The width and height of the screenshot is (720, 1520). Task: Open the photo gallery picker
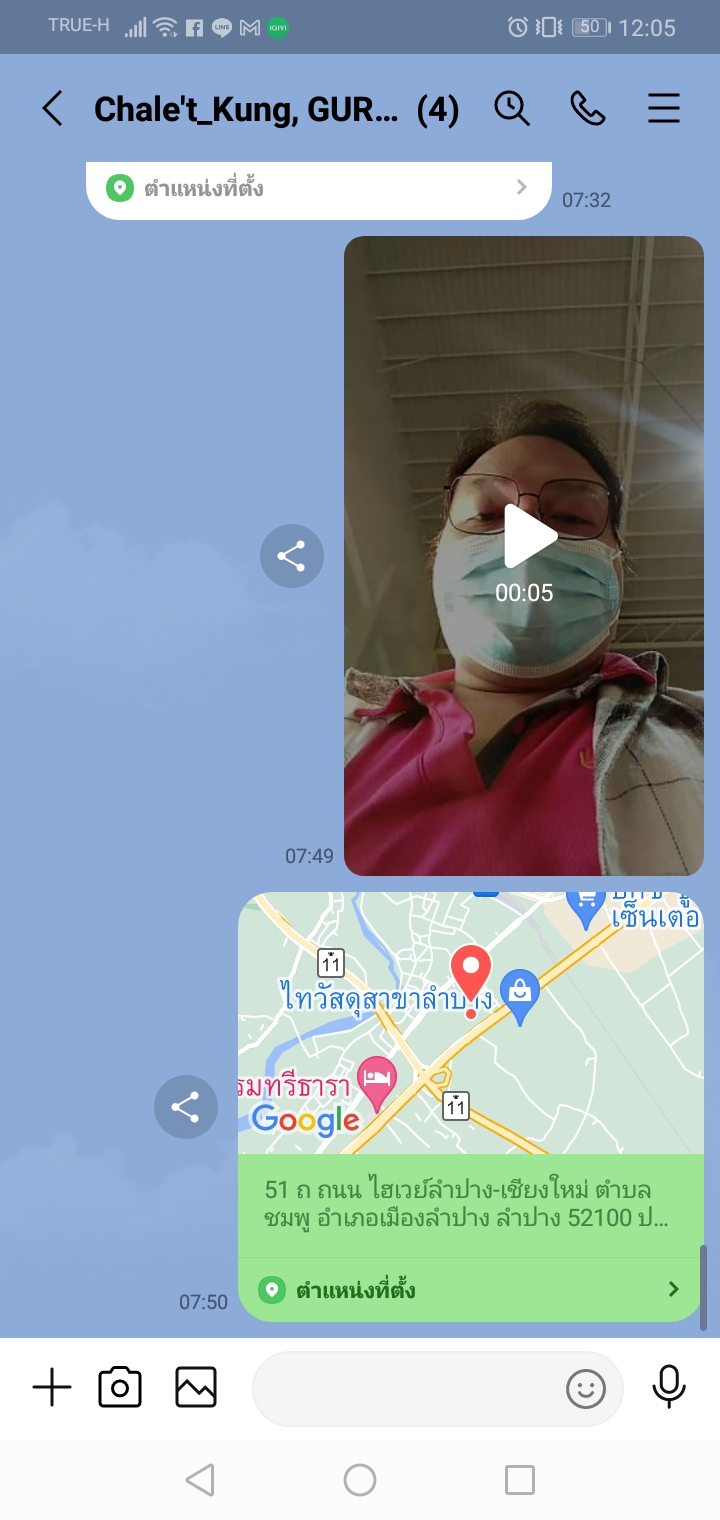196,1388
